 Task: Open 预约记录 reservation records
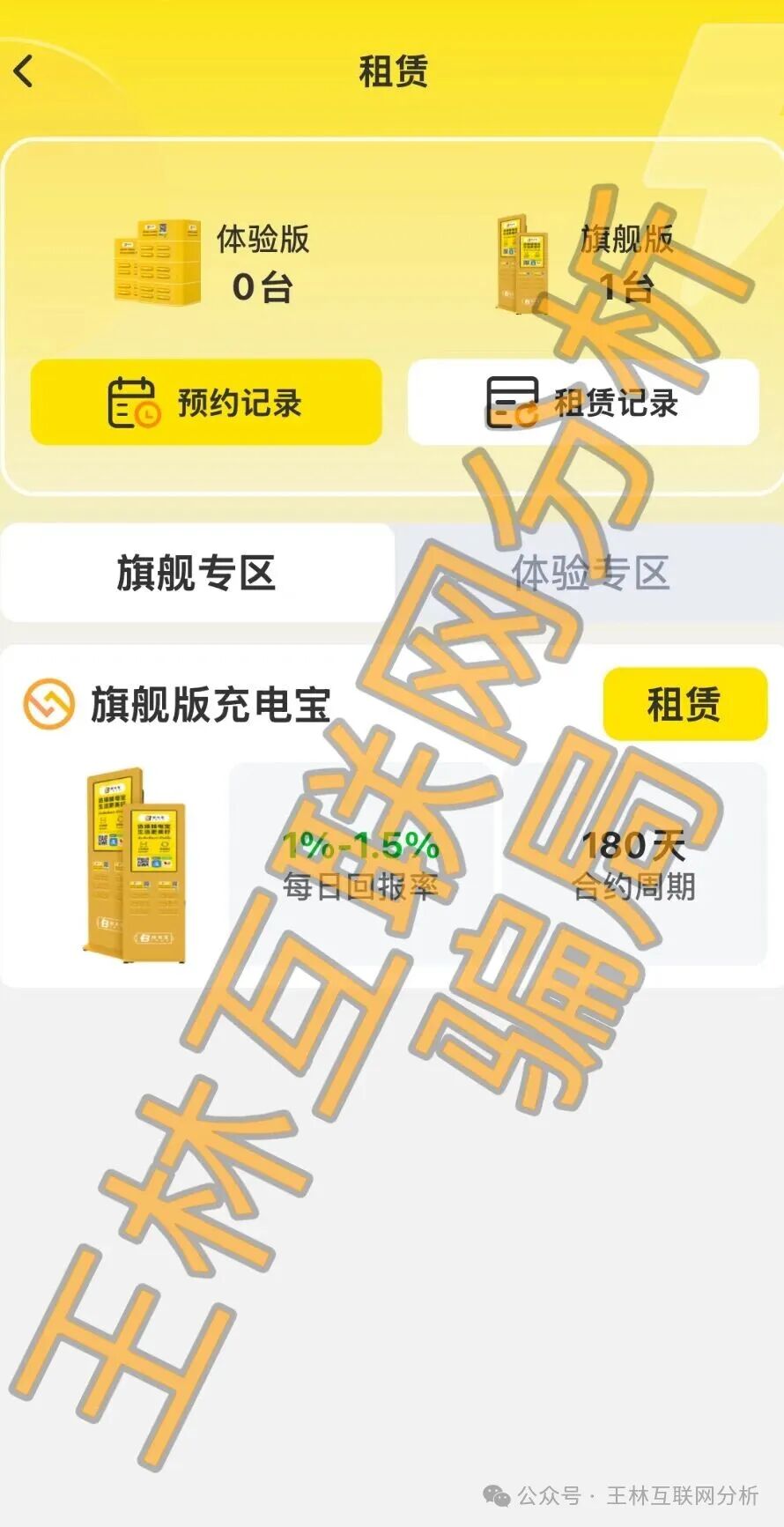(206, 403)
